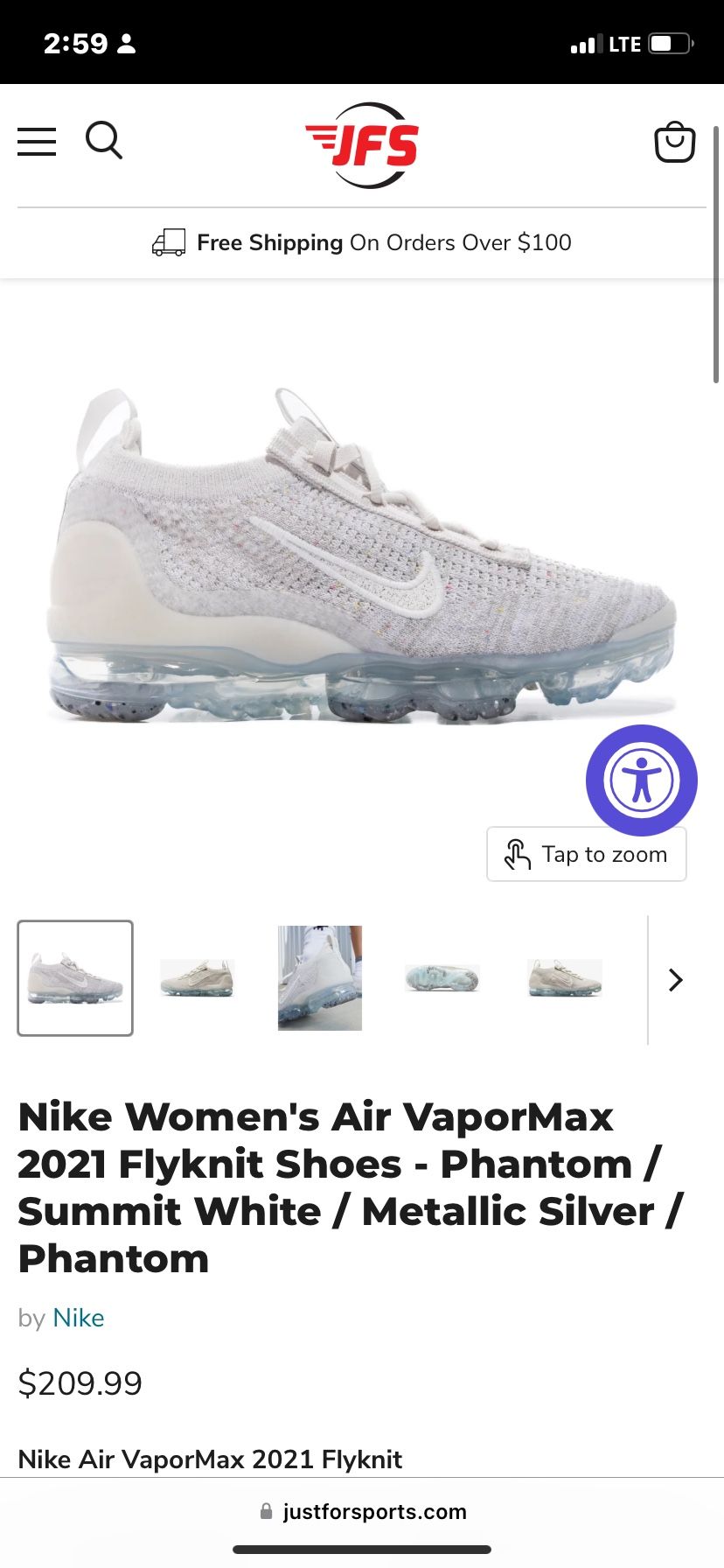Screen dimensions: 724x1568
Task: Select the sole view thumbnail
Action: click(x=442, y=978)
